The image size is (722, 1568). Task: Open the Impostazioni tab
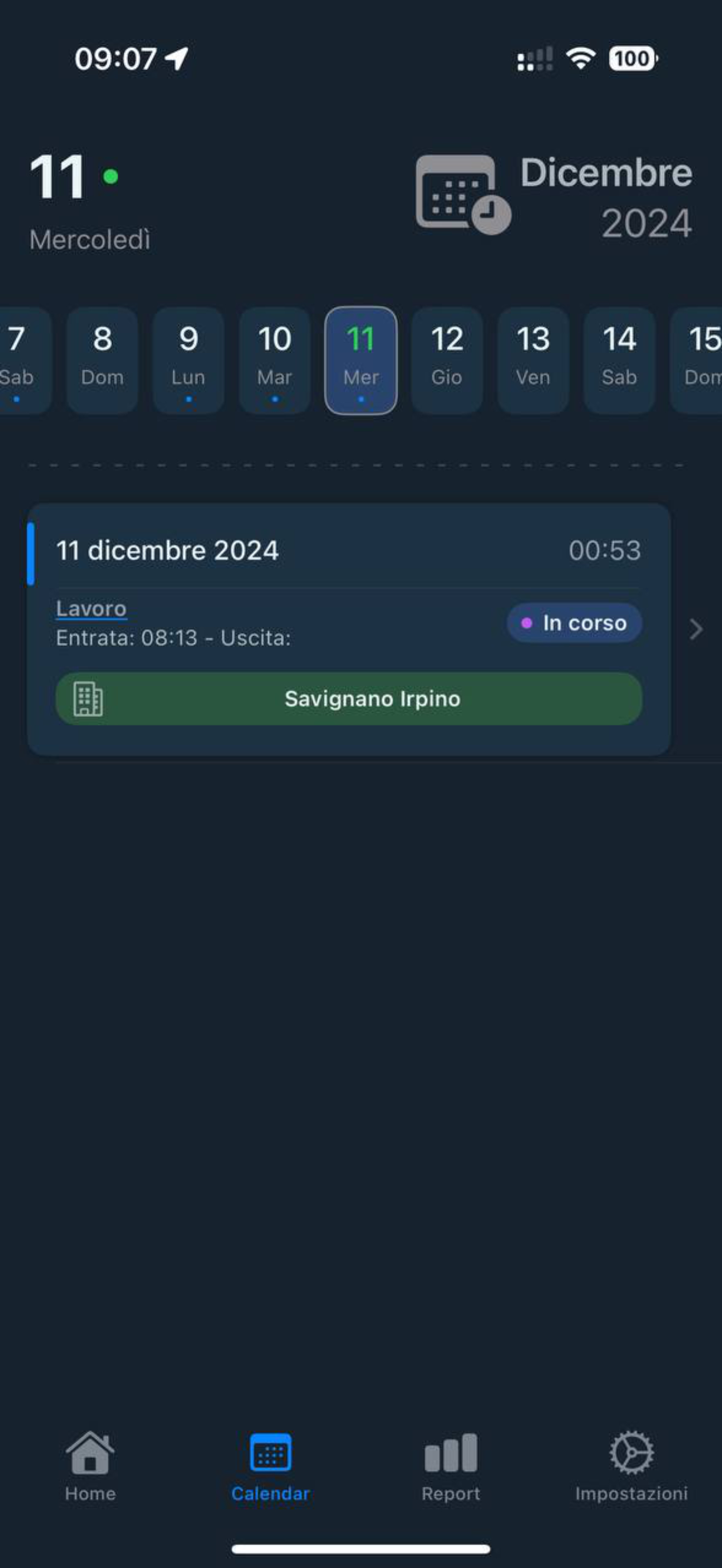(x=631, y=1467)
